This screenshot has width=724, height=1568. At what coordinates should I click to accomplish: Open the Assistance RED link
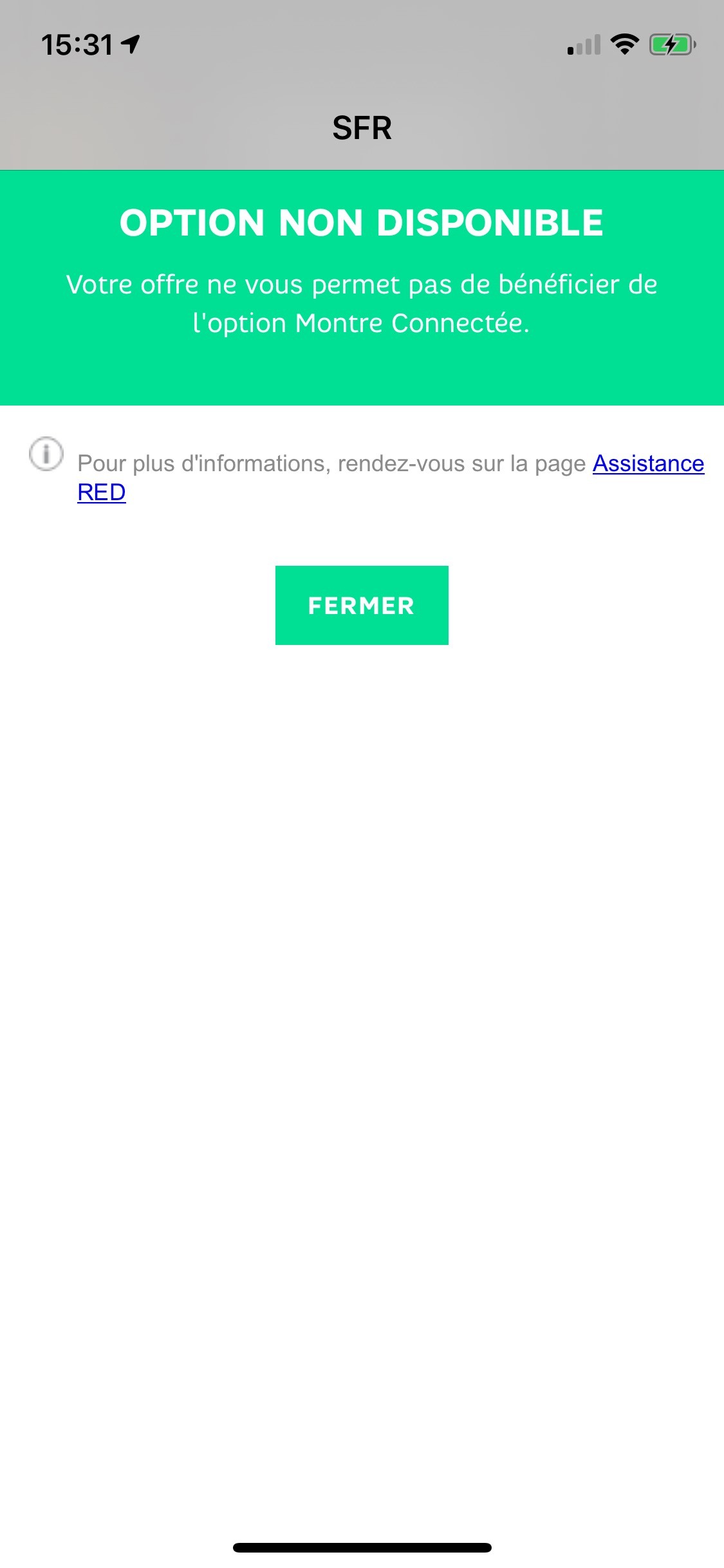click(x=647, y=463)
